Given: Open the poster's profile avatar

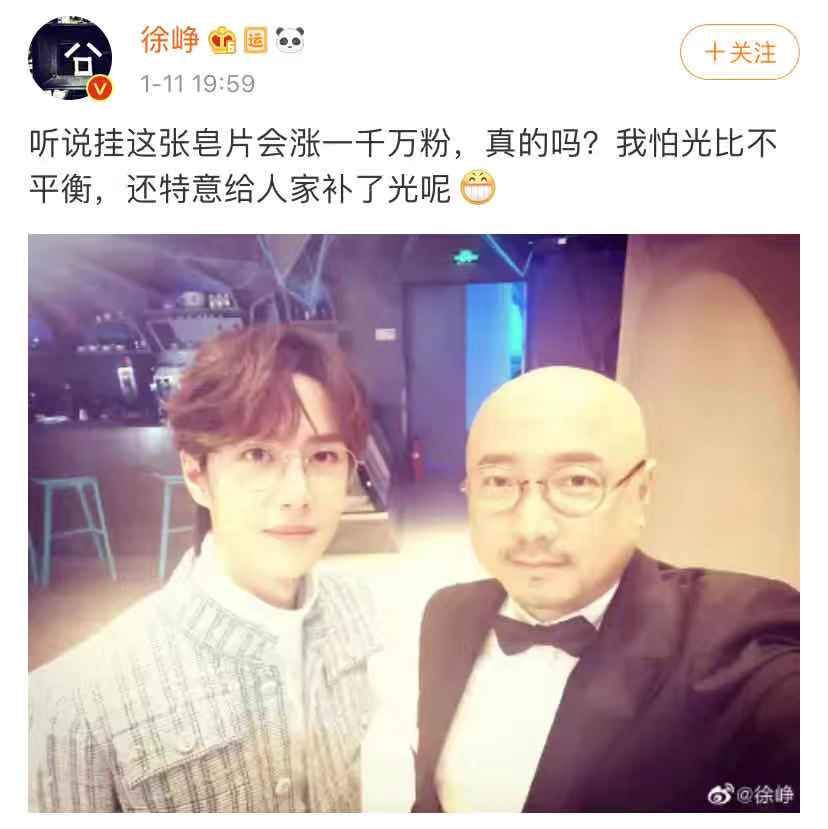Looking at the screenshot, I should coord(70,58).
